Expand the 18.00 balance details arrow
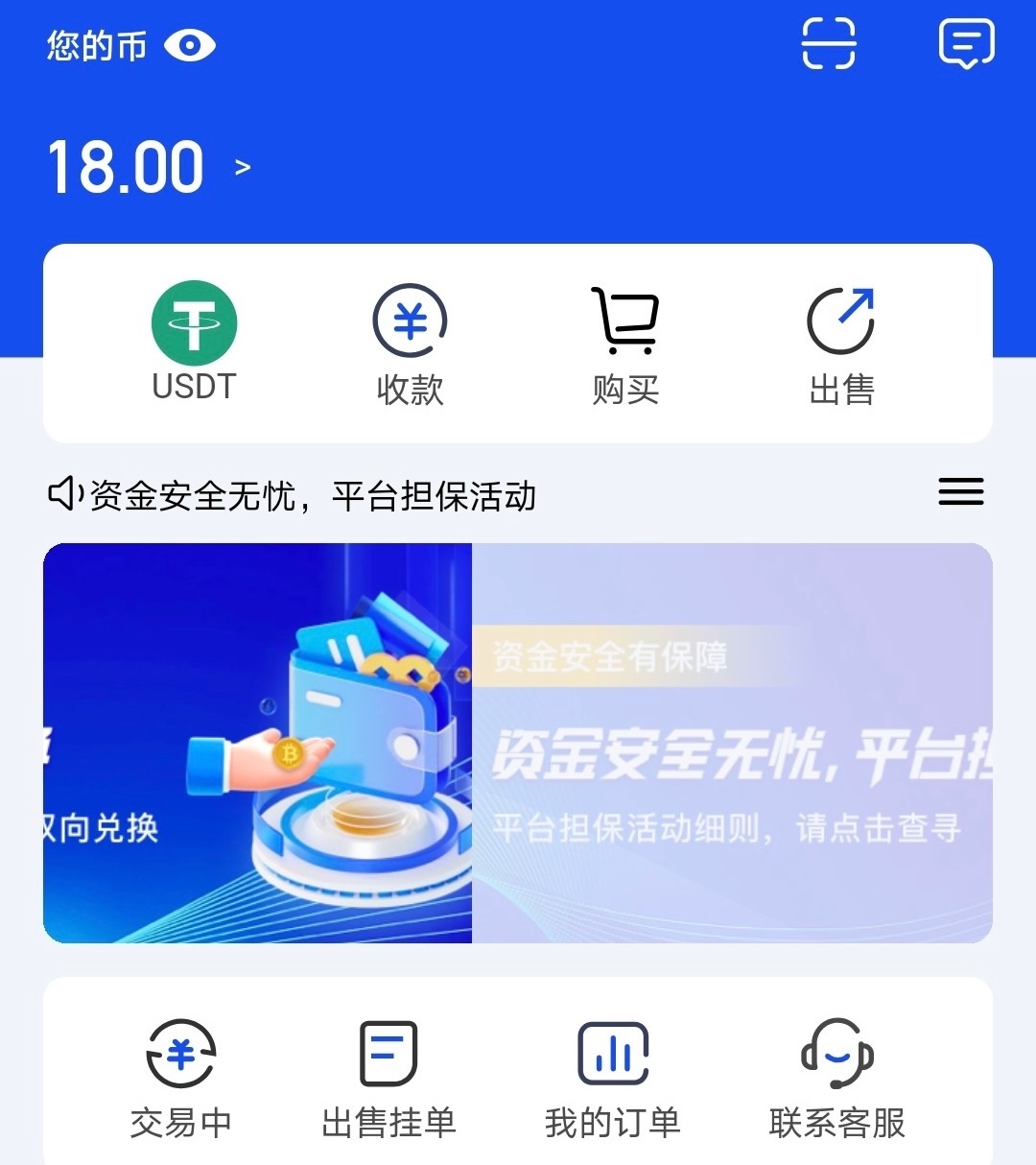Viewport: 1036px width, 1165px height. 243,168
